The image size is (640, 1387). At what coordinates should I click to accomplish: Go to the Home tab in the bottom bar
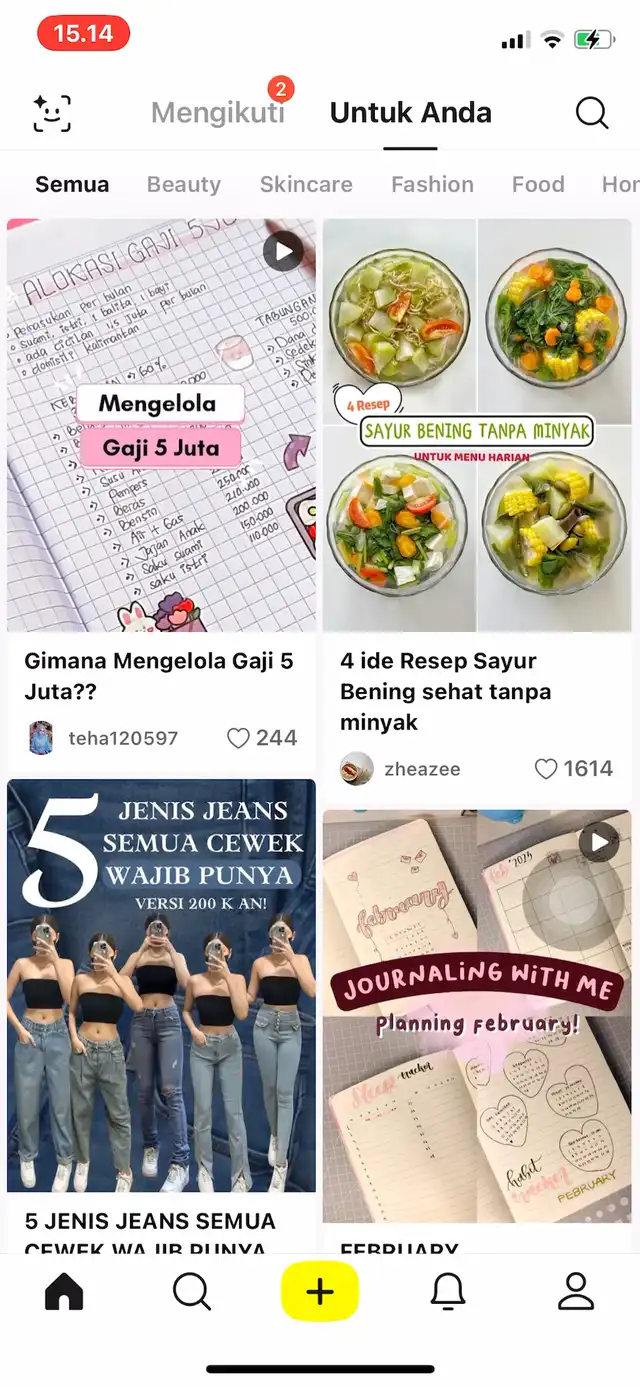(64, 1291)
